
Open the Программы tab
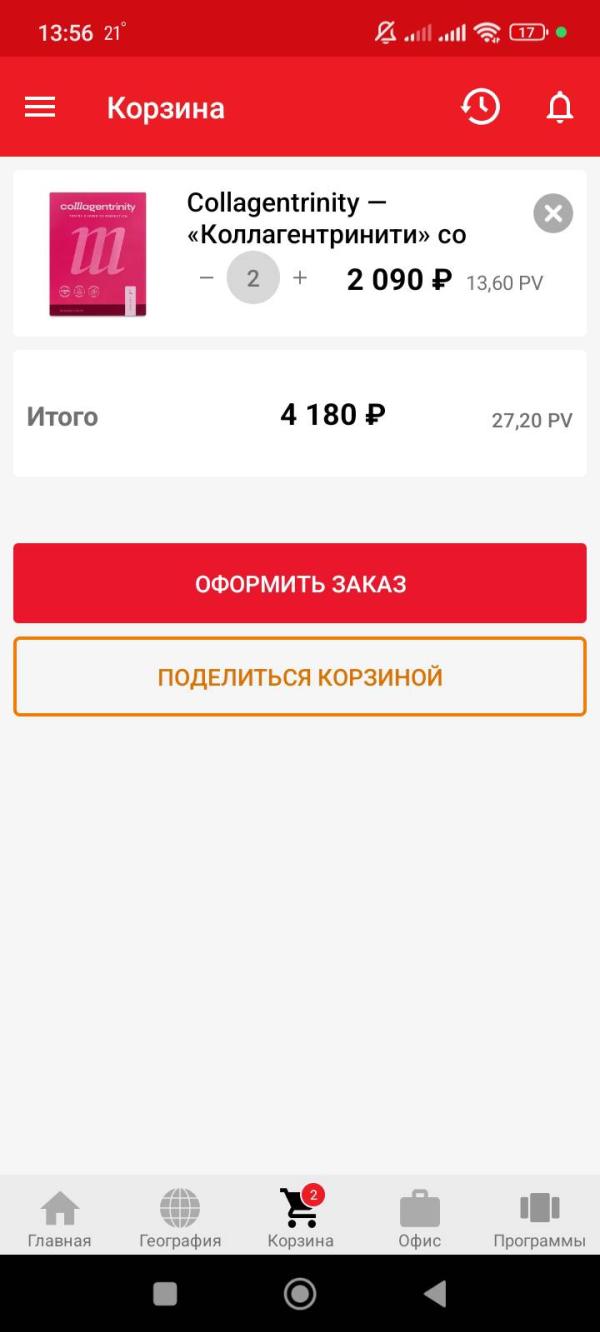click(539, 1218)
